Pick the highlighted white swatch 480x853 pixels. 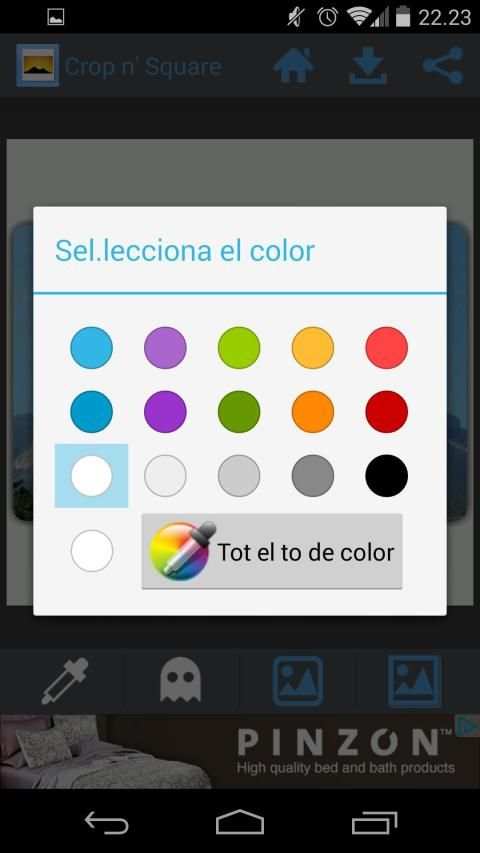pos(91,476)
